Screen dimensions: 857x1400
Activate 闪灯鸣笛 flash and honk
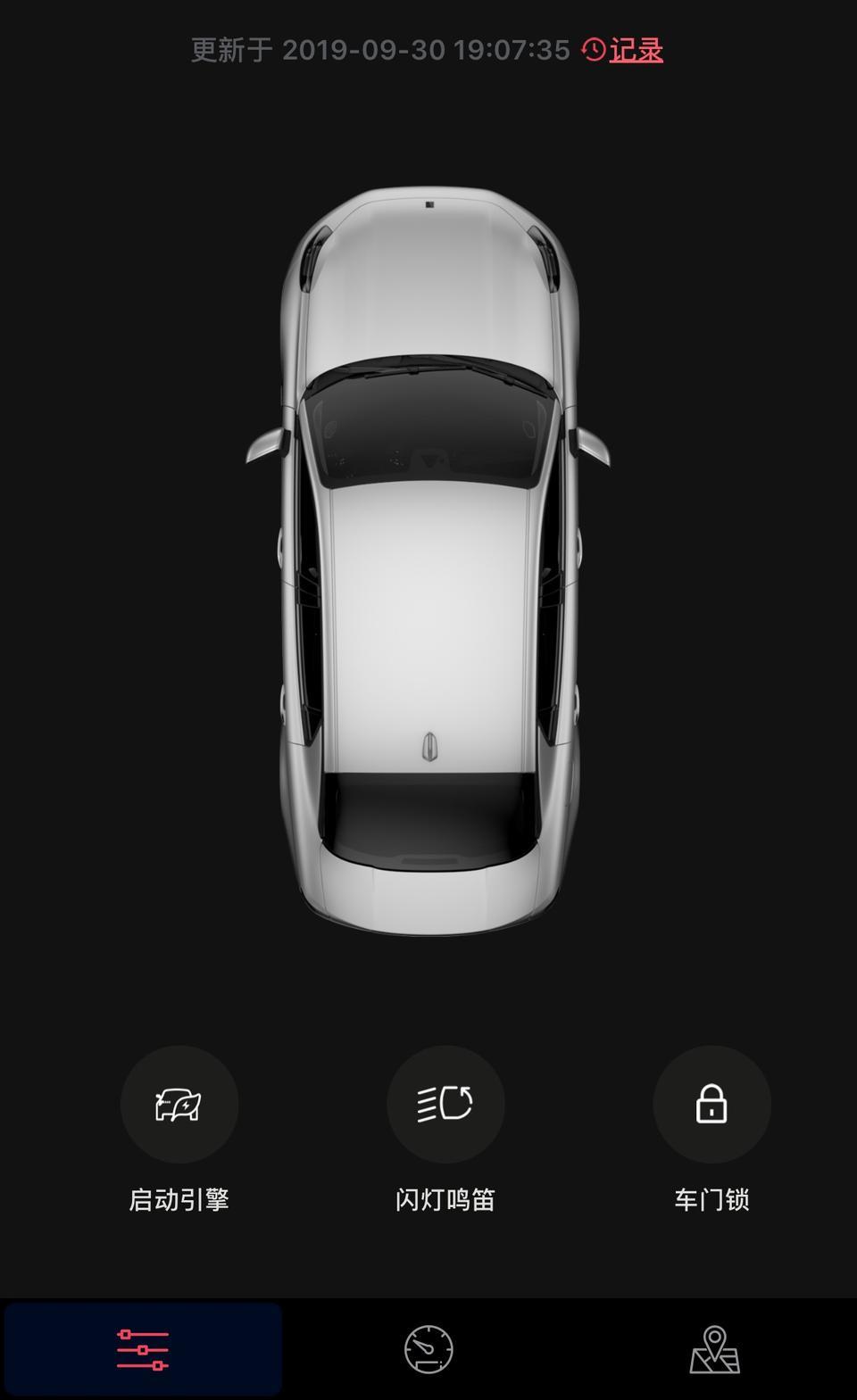point(445,1105)
